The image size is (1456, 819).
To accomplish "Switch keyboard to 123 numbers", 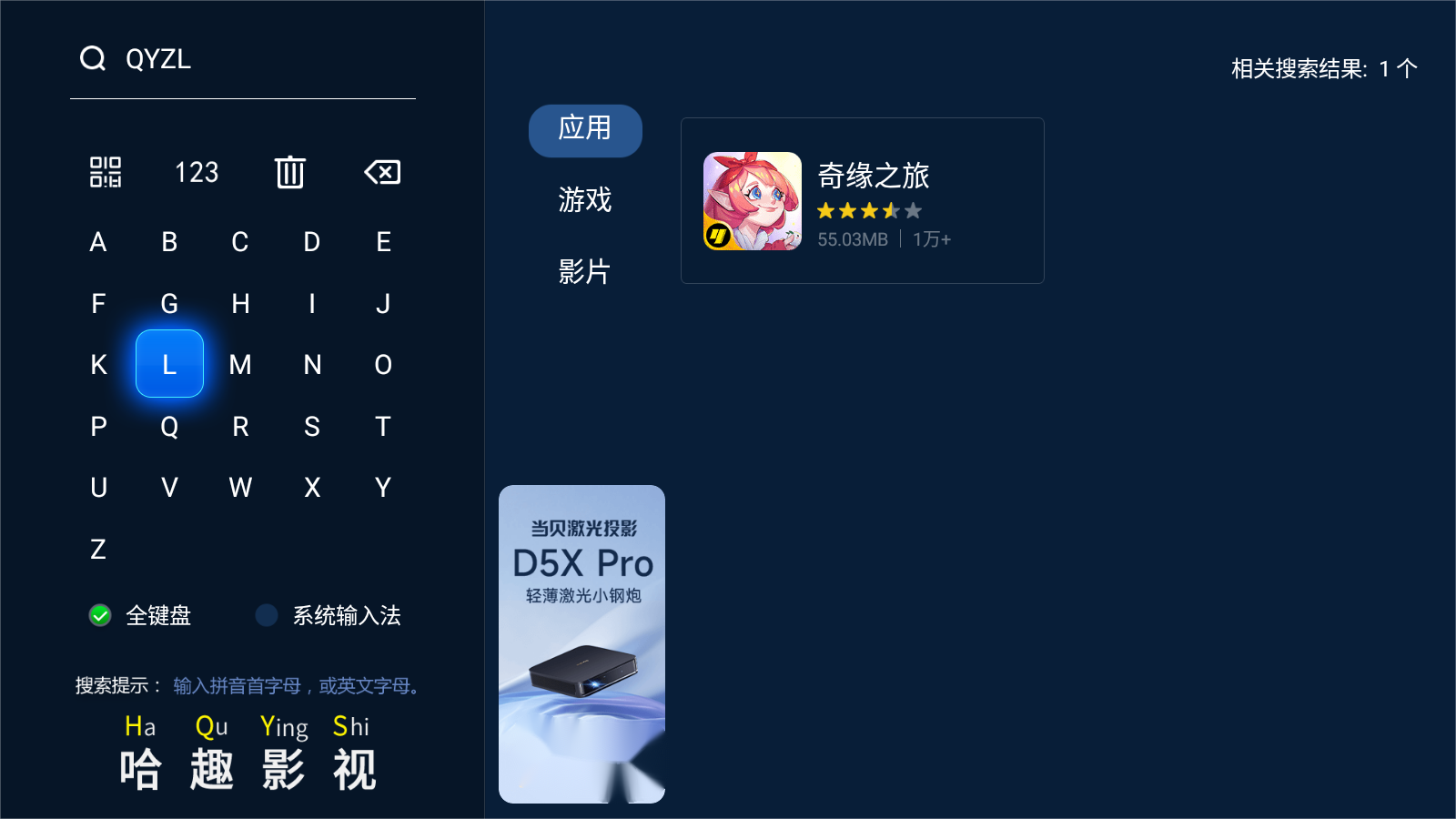I will tap(197, 172).
